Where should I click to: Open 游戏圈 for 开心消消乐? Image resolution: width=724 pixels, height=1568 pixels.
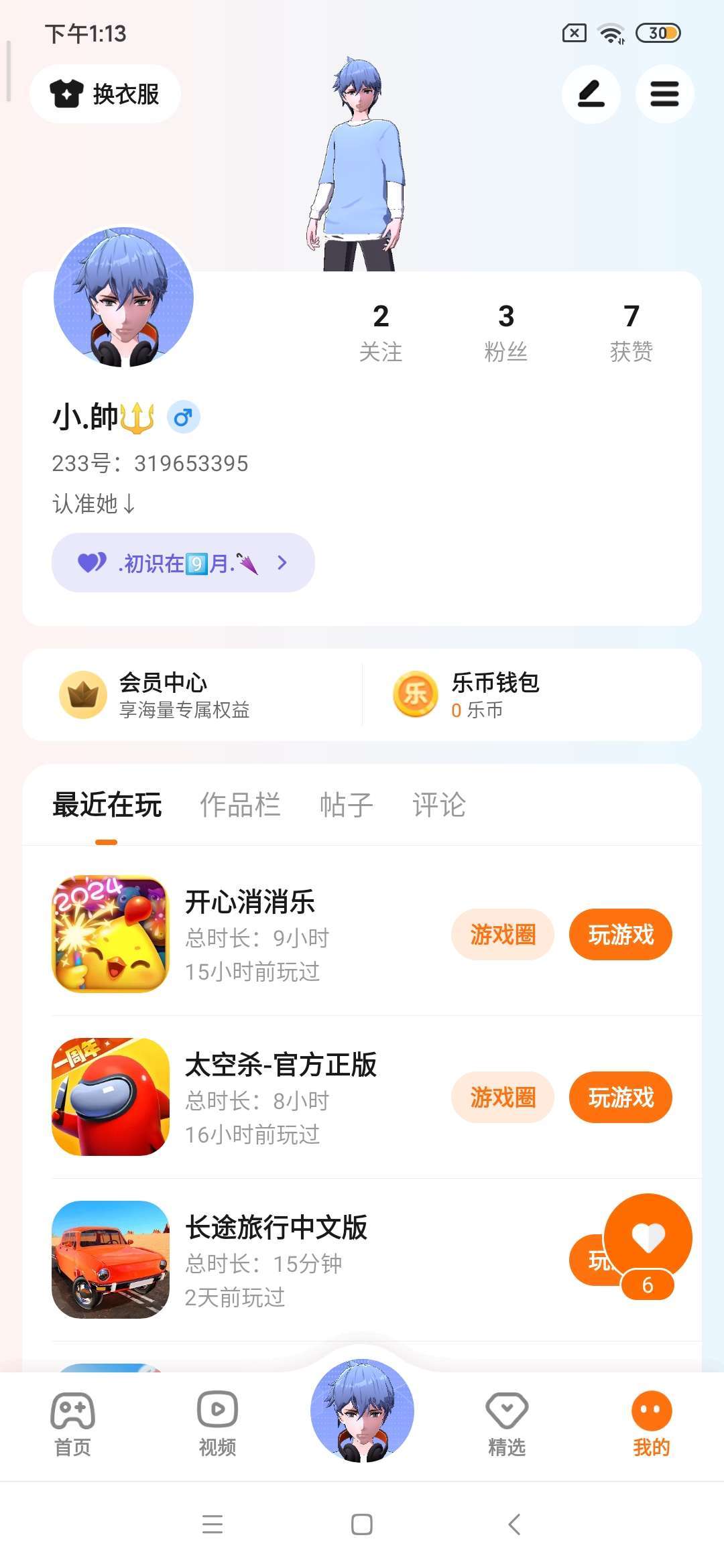(503, 935)
